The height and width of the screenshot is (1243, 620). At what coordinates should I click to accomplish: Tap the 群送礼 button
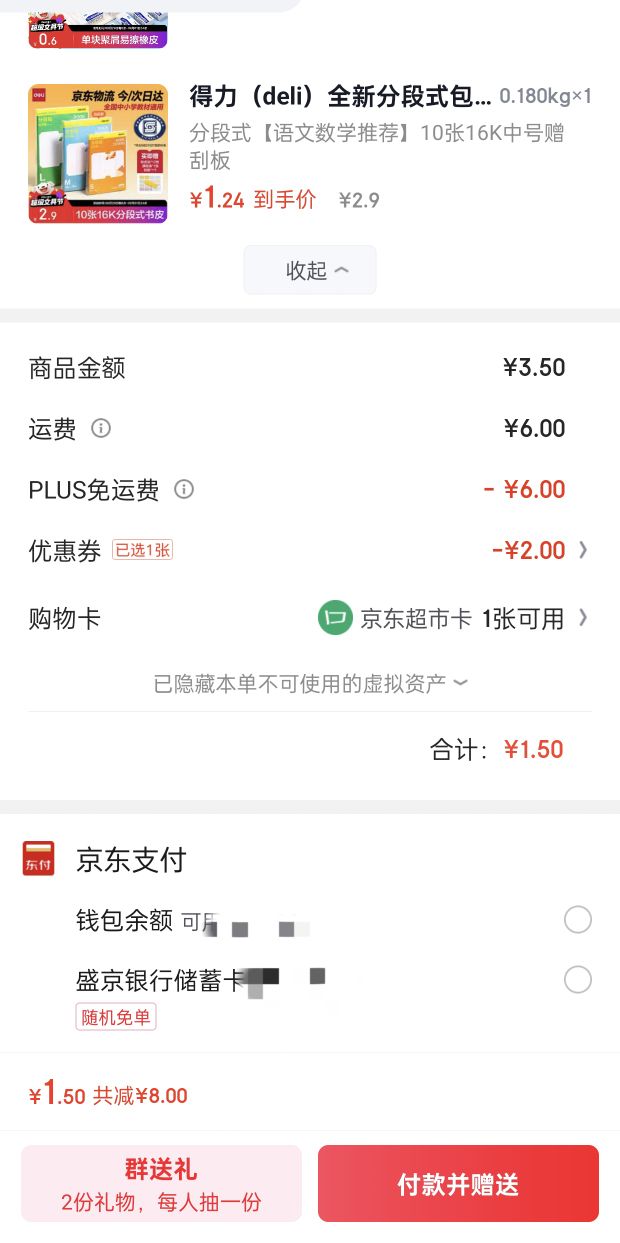coord(161,1183)
